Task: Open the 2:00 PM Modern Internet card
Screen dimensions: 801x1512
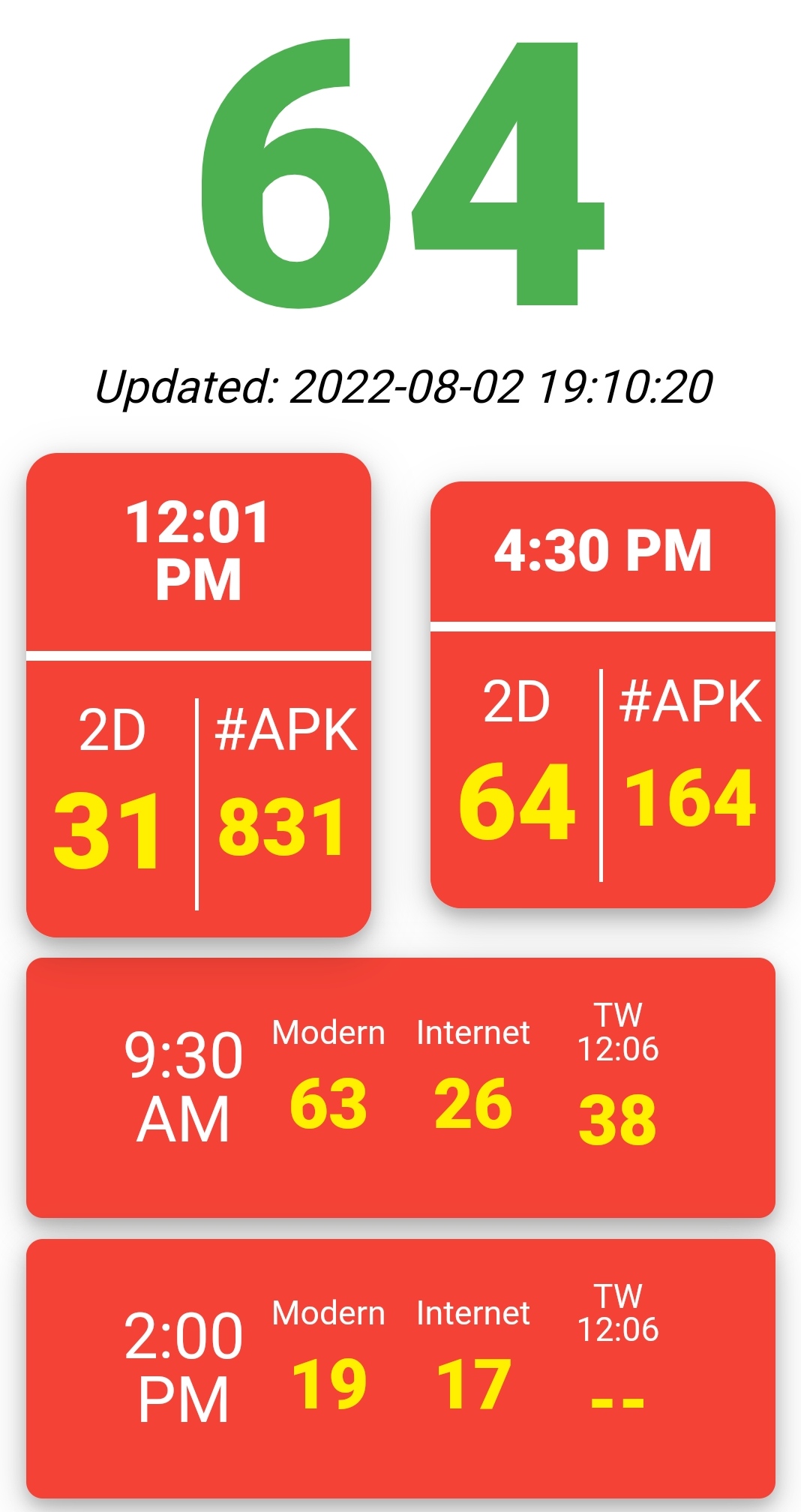Action: coord(400,1368)
